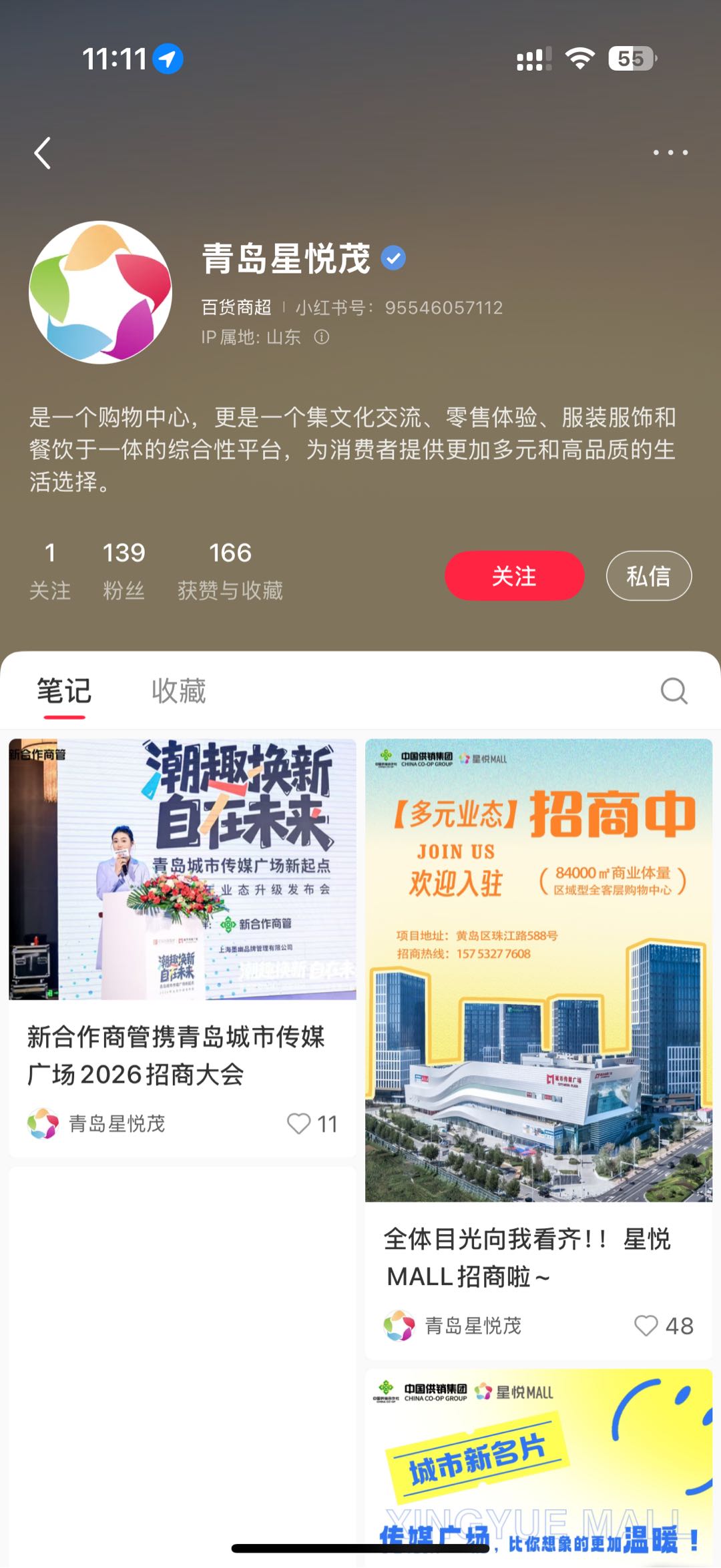The height and width of the screenshot is (1568, 721).
Task: Tap the info icon beside IP属地
Action: (x=322, y=337)
